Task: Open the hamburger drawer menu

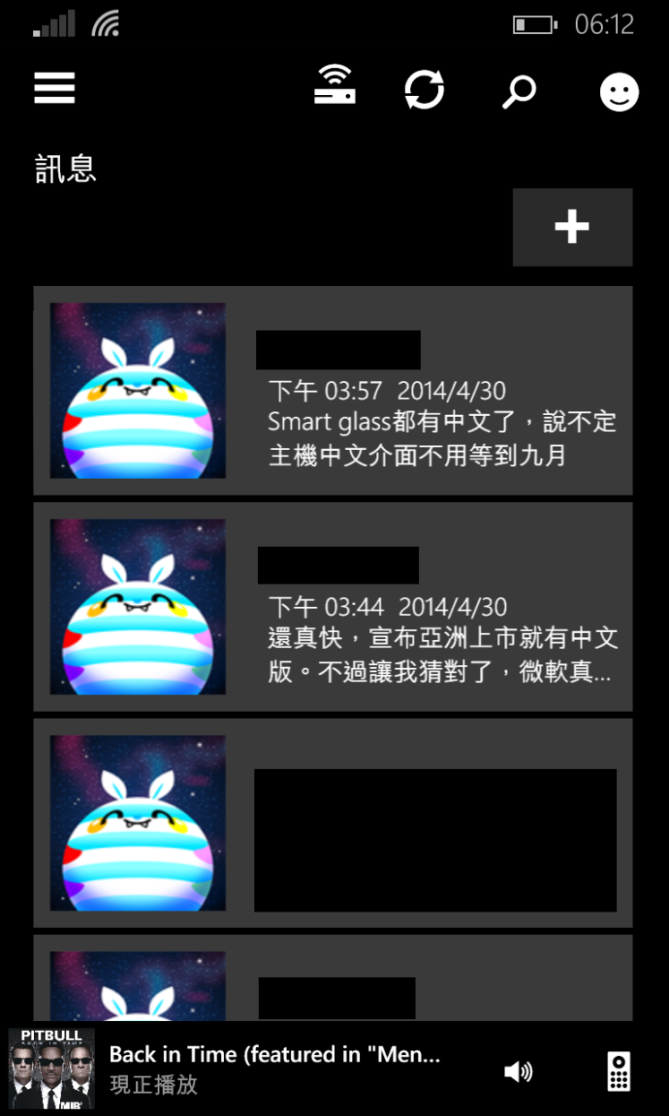Action: pos(54,88)
